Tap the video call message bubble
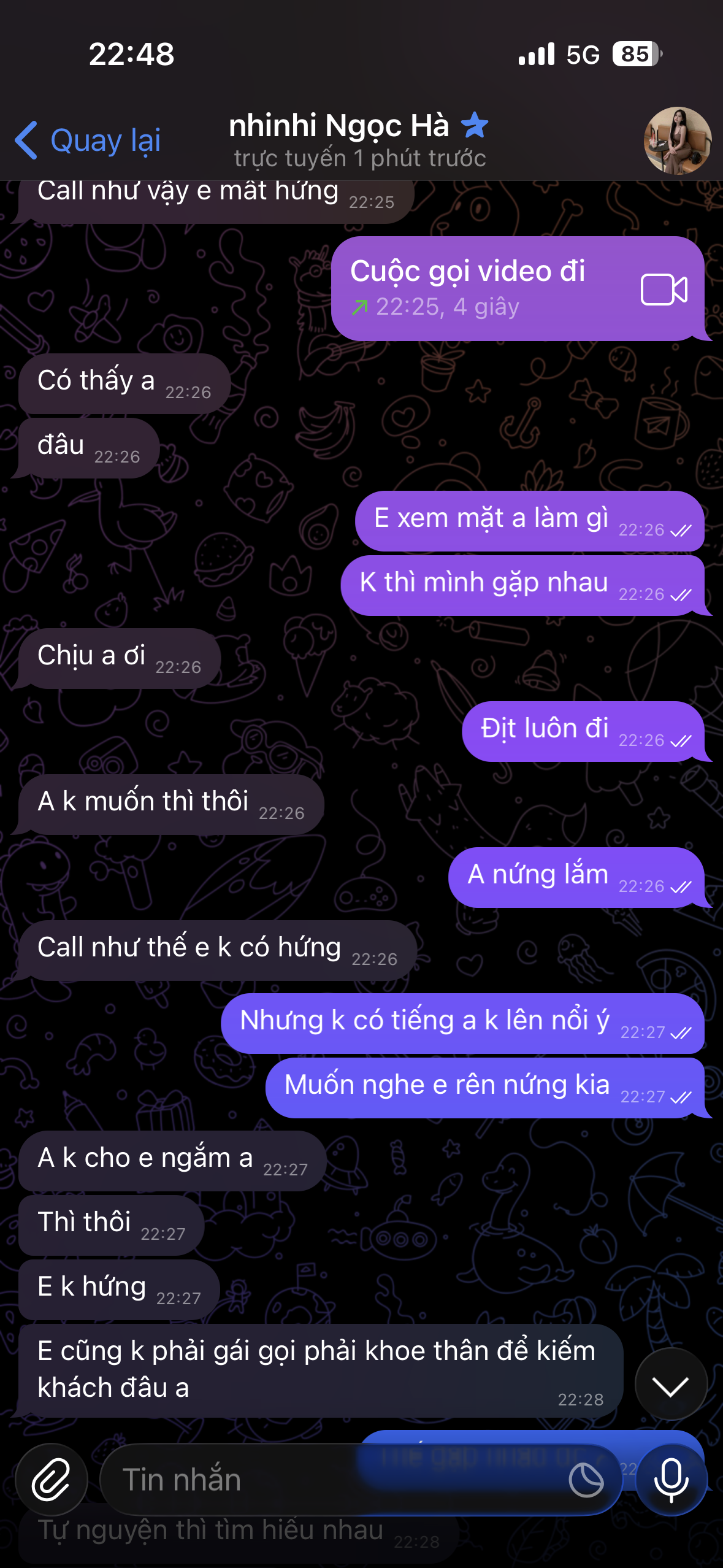Viewport: 723px width, 1568px height. pyautogui.click(x=517, y=288)
